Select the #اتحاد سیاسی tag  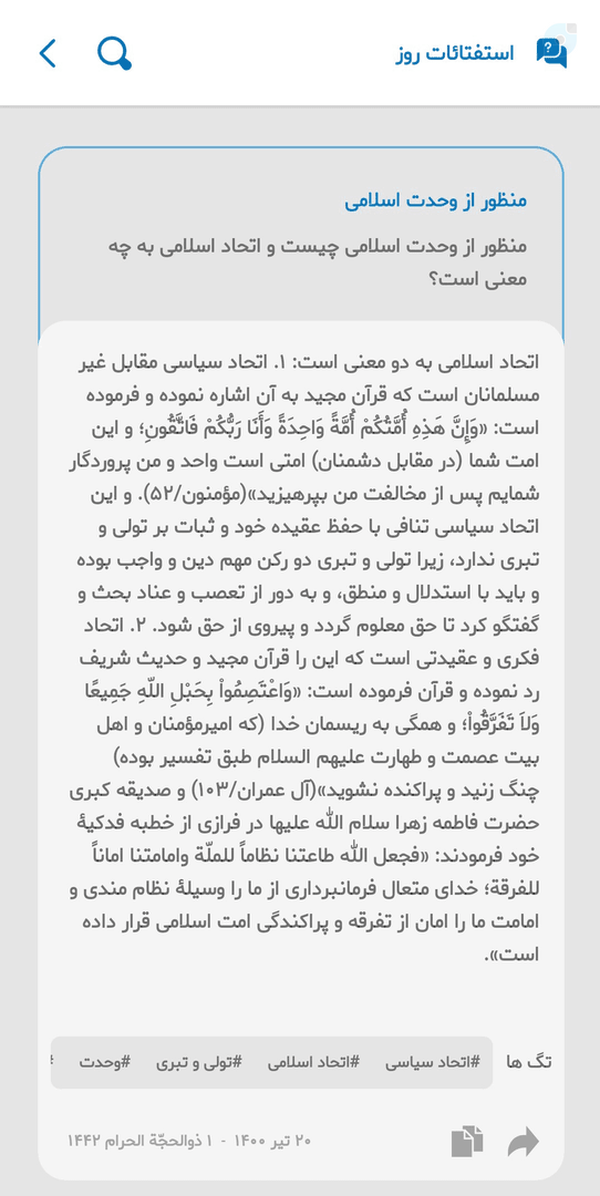tap(433, 1063)
